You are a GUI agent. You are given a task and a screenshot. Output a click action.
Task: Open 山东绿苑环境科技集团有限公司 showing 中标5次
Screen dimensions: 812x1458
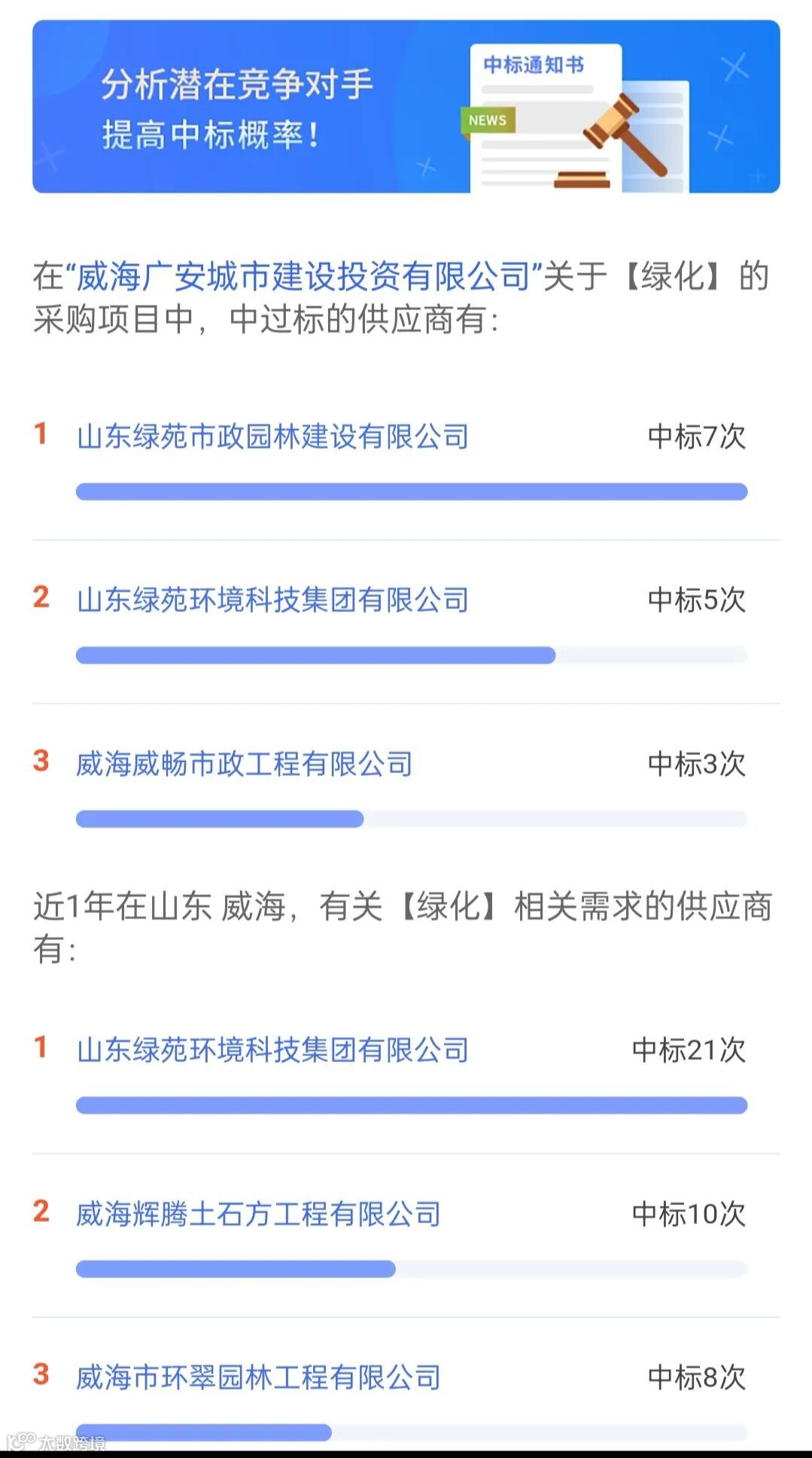272,600
